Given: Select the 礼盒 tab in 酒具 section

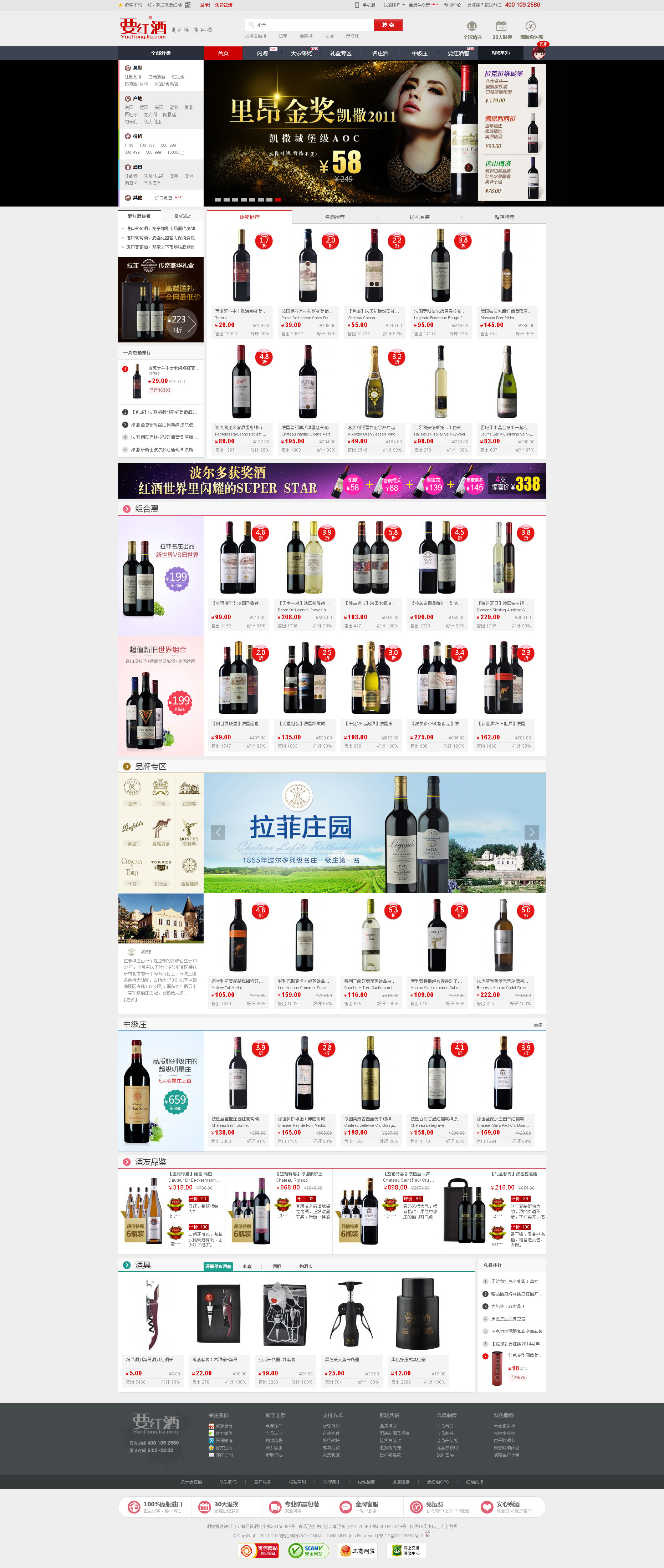Looking at the screenshot, I should [247, 1266].
